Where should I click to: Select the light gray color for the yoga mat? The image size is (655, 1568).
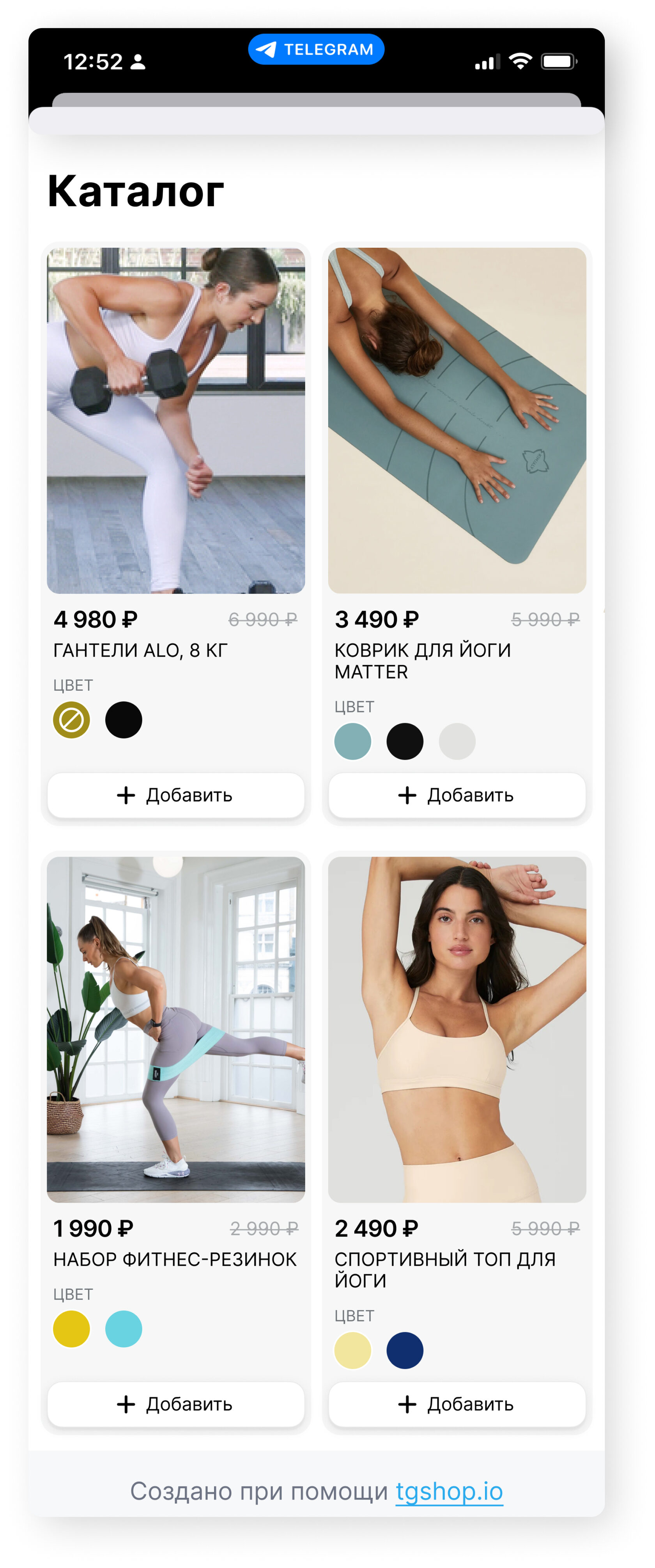(x=456, y=741)
